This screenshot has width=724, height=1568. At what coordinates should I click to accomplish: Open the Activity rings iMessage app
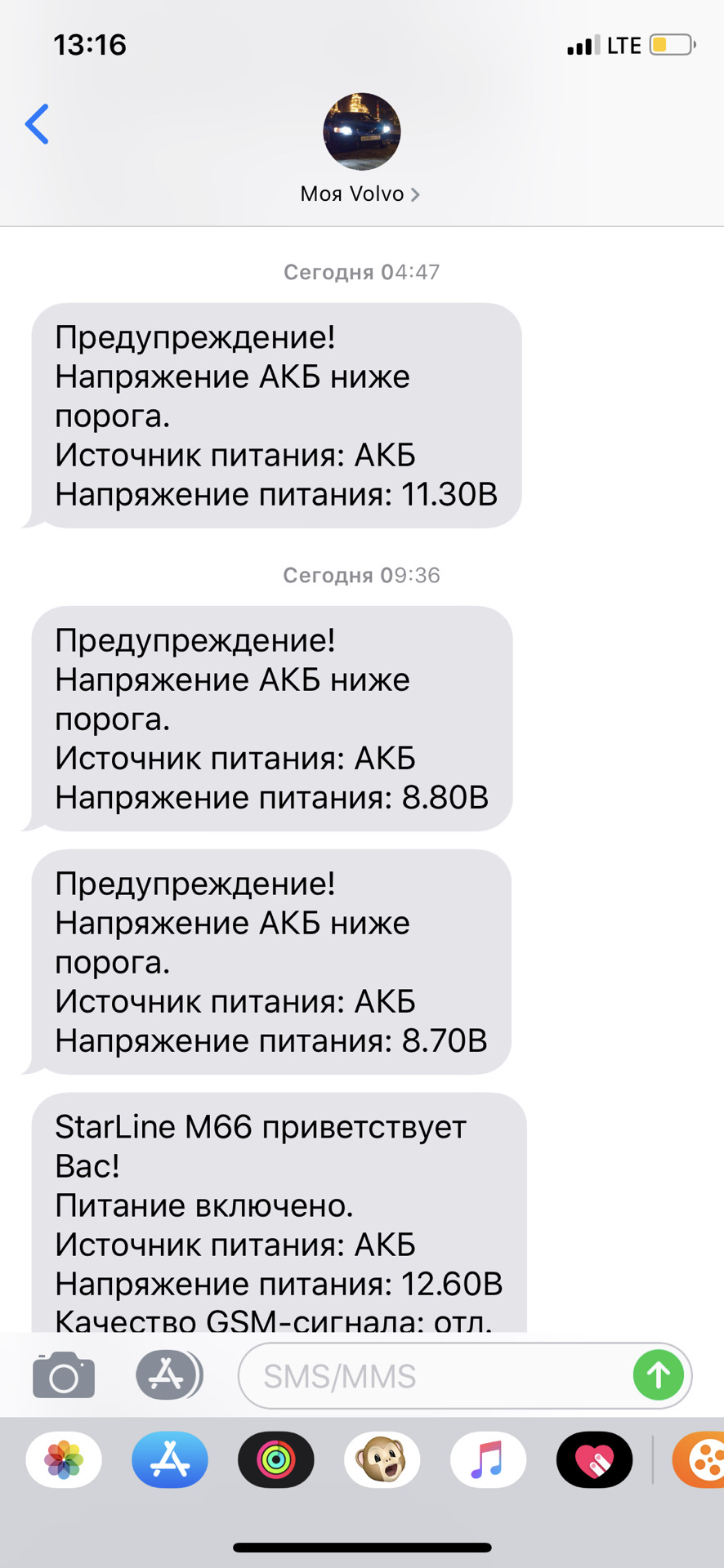[x=276, y=1460]
